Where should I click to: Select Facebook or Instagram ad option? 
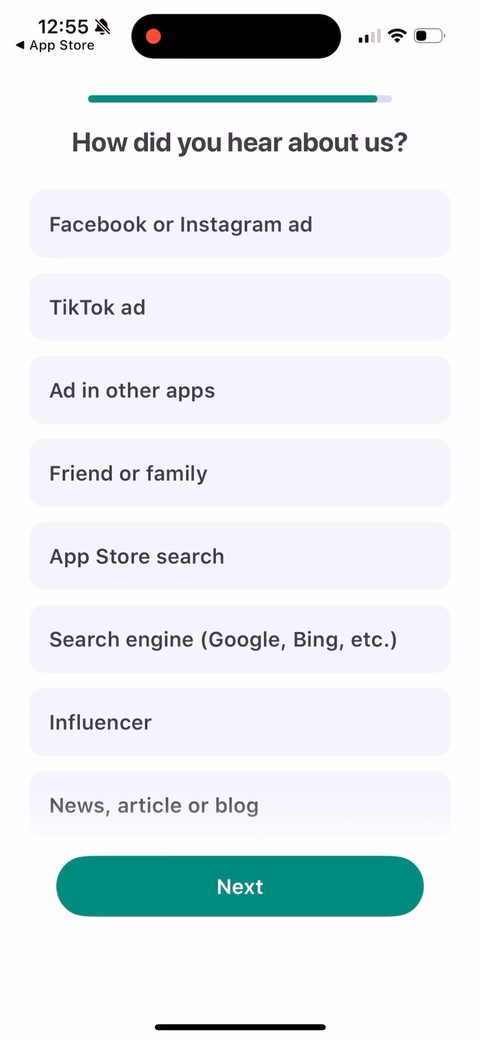(240, 224)
